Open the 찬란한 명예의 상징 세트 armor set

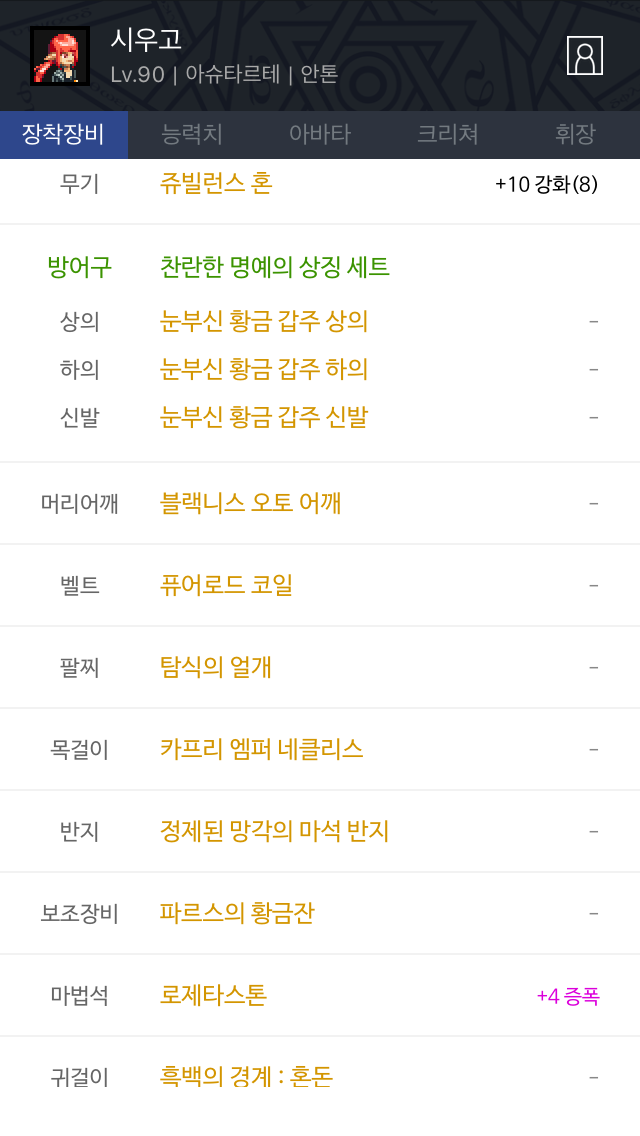(275, 267)
